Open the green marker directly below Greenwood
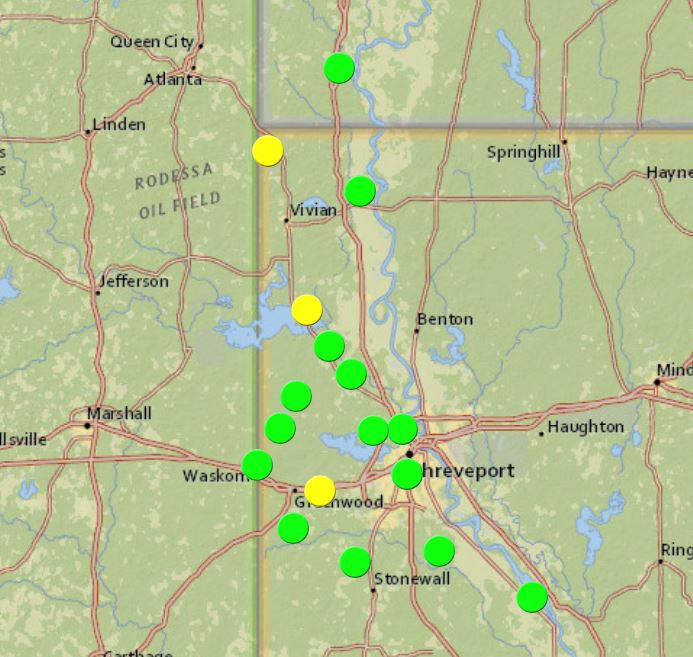 [x=293, y=528]
